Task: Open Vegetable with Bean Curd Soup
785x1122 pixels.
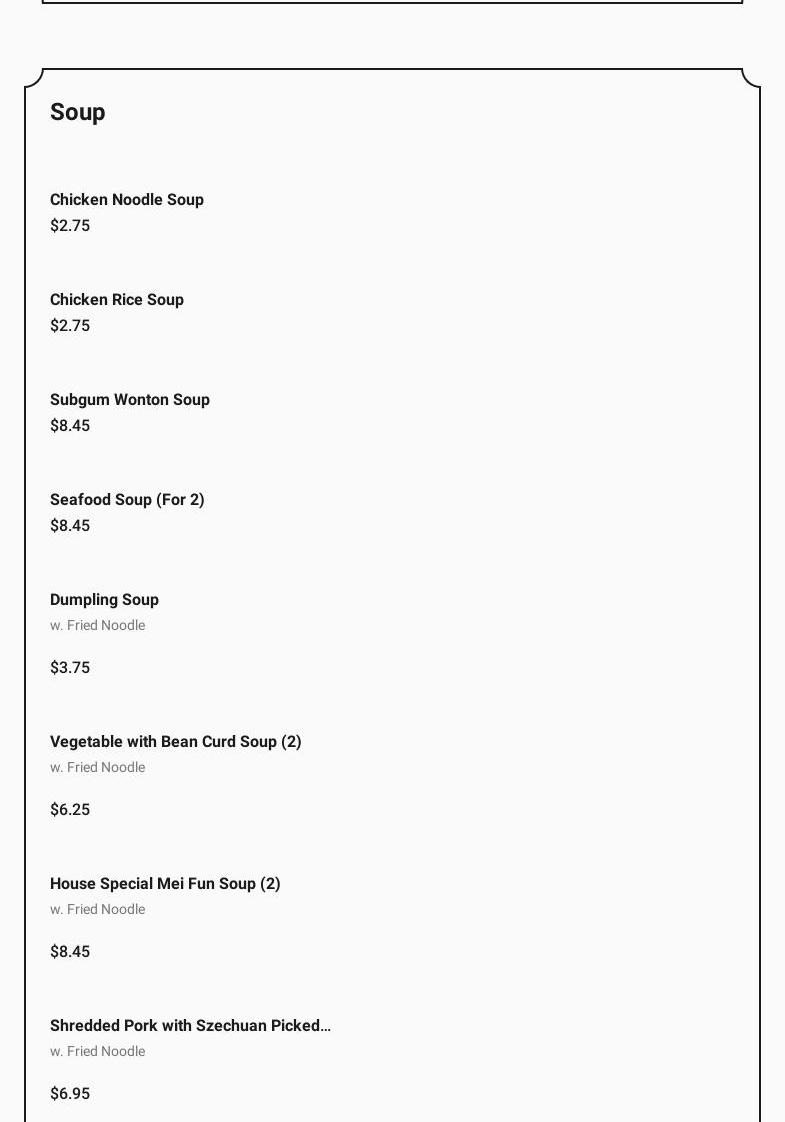Action: tap(175, 742)
